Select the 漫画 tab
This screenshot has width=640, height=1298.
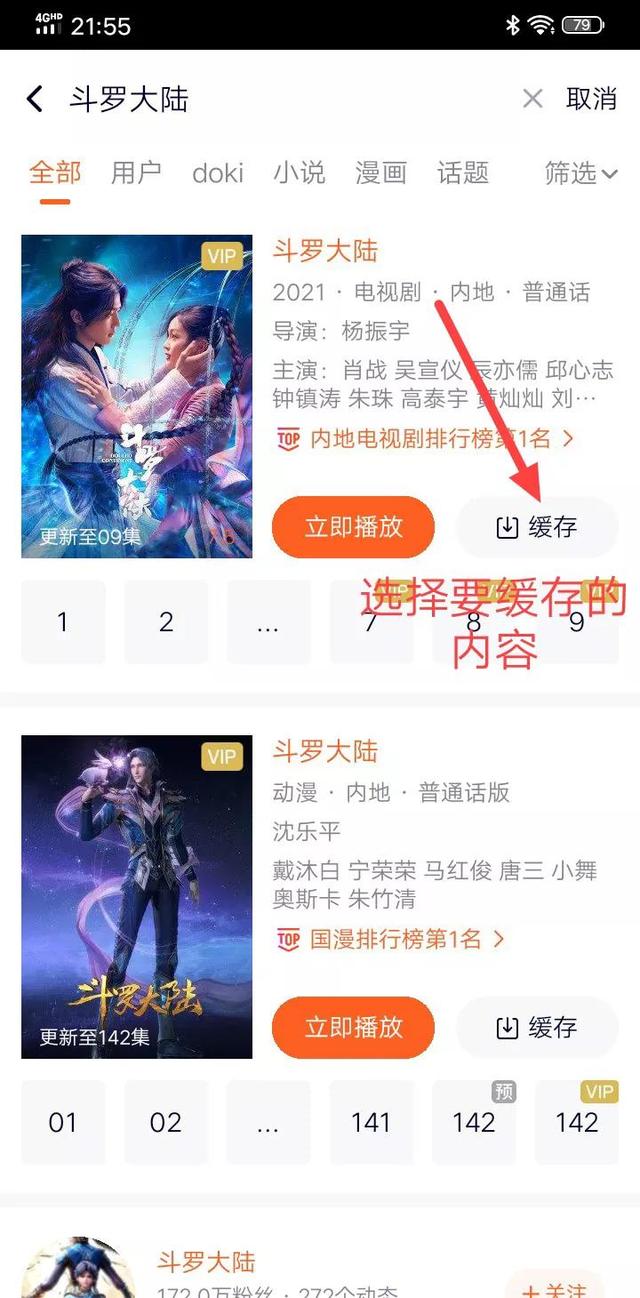coord(381,173)
